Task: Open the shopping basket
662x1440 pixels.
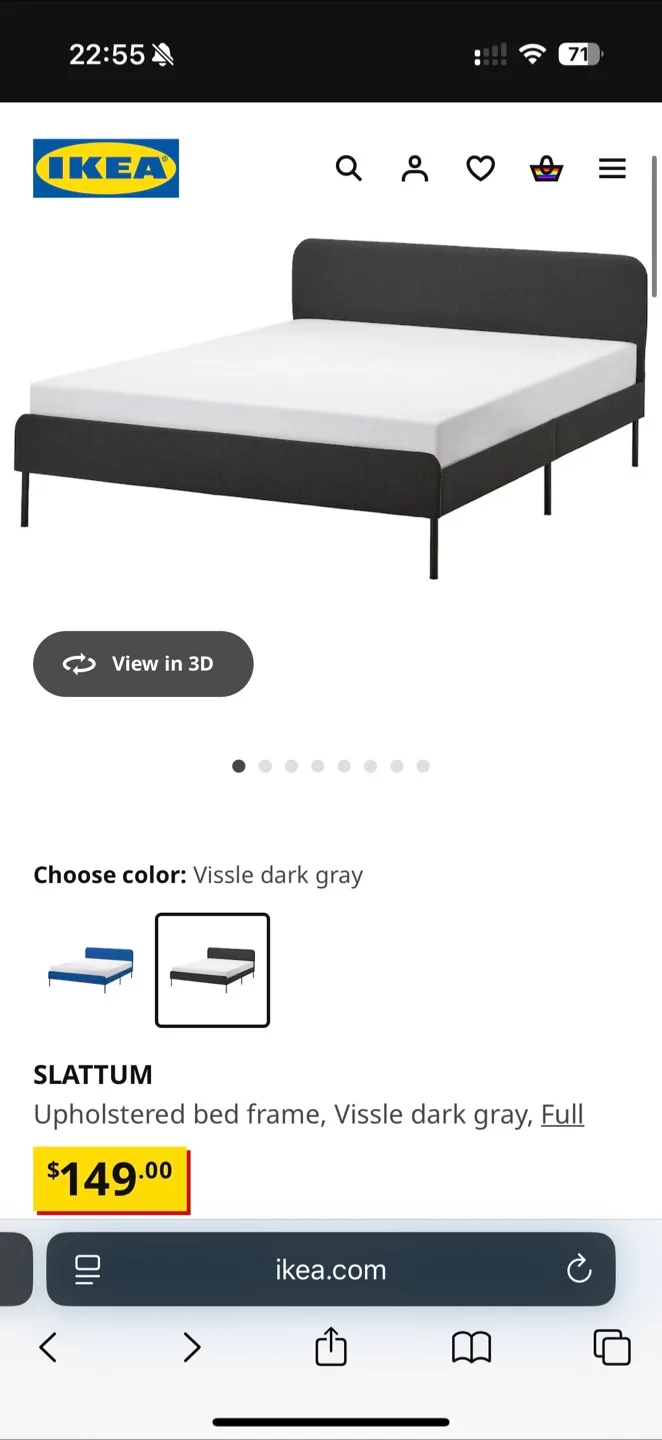Action: (546, 168)
